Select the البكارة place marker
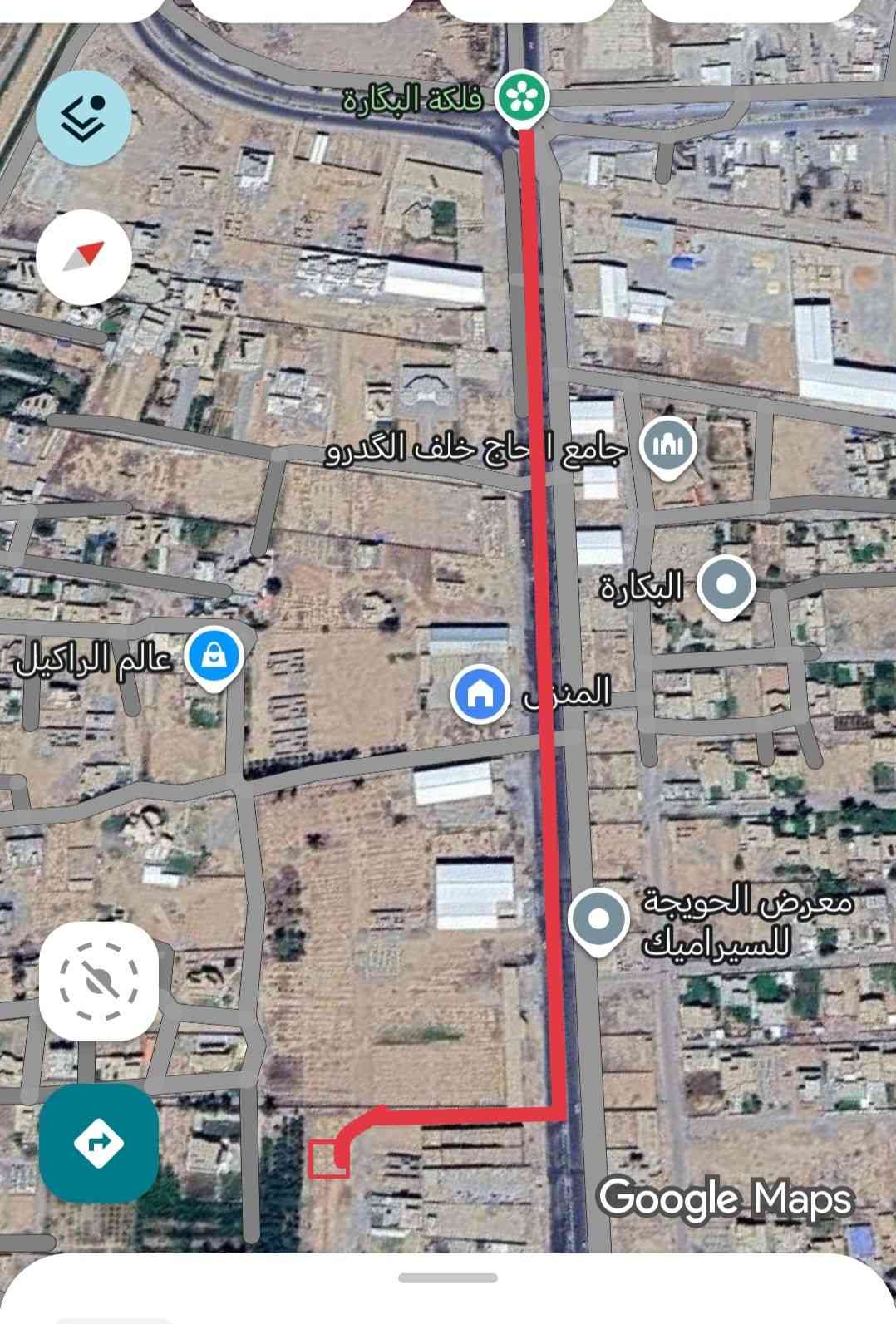Screen dimensions: 896x1324 [725, 585]
